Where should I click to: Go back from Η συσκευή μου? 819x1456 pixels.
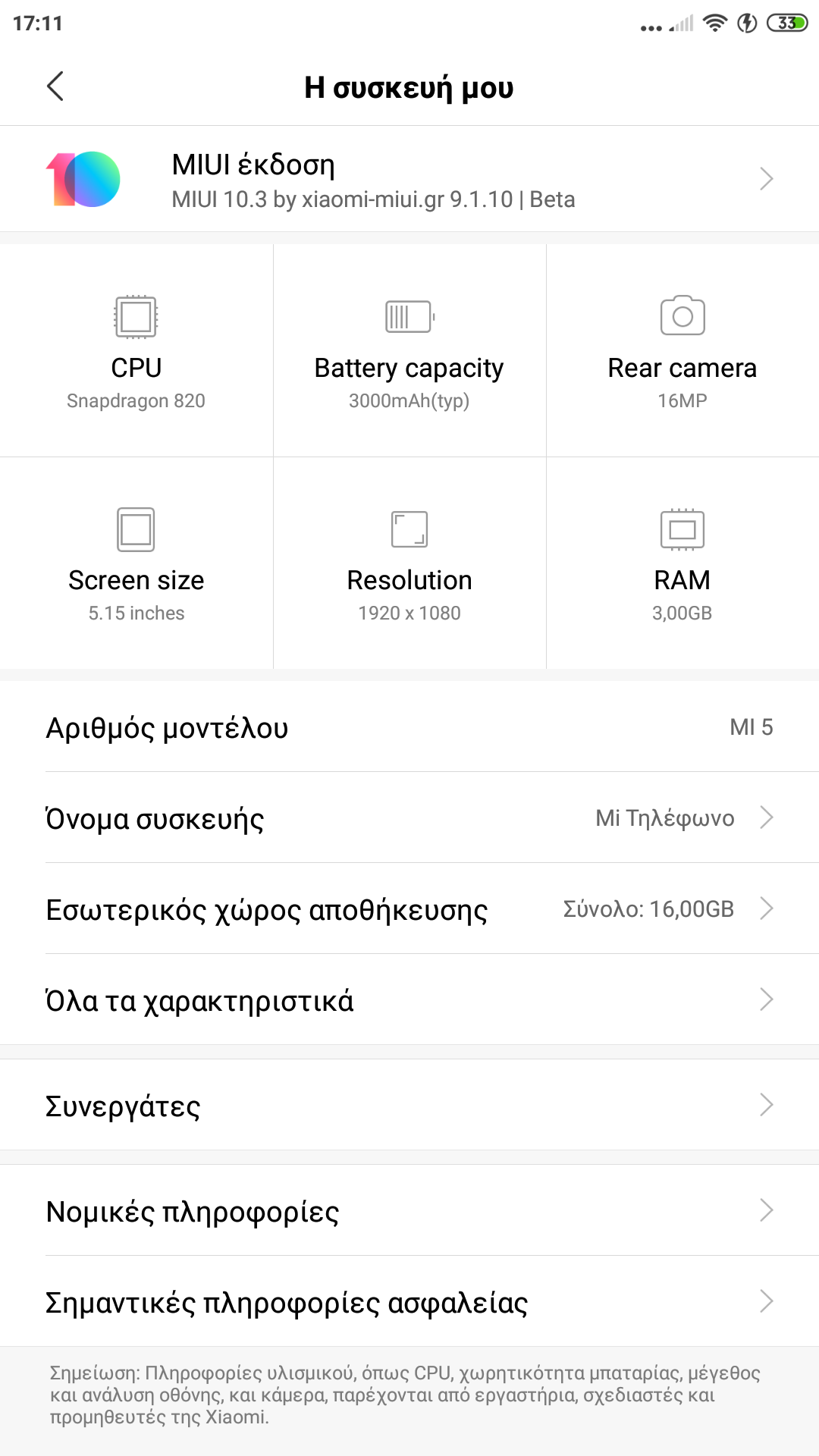click(55, 86)
